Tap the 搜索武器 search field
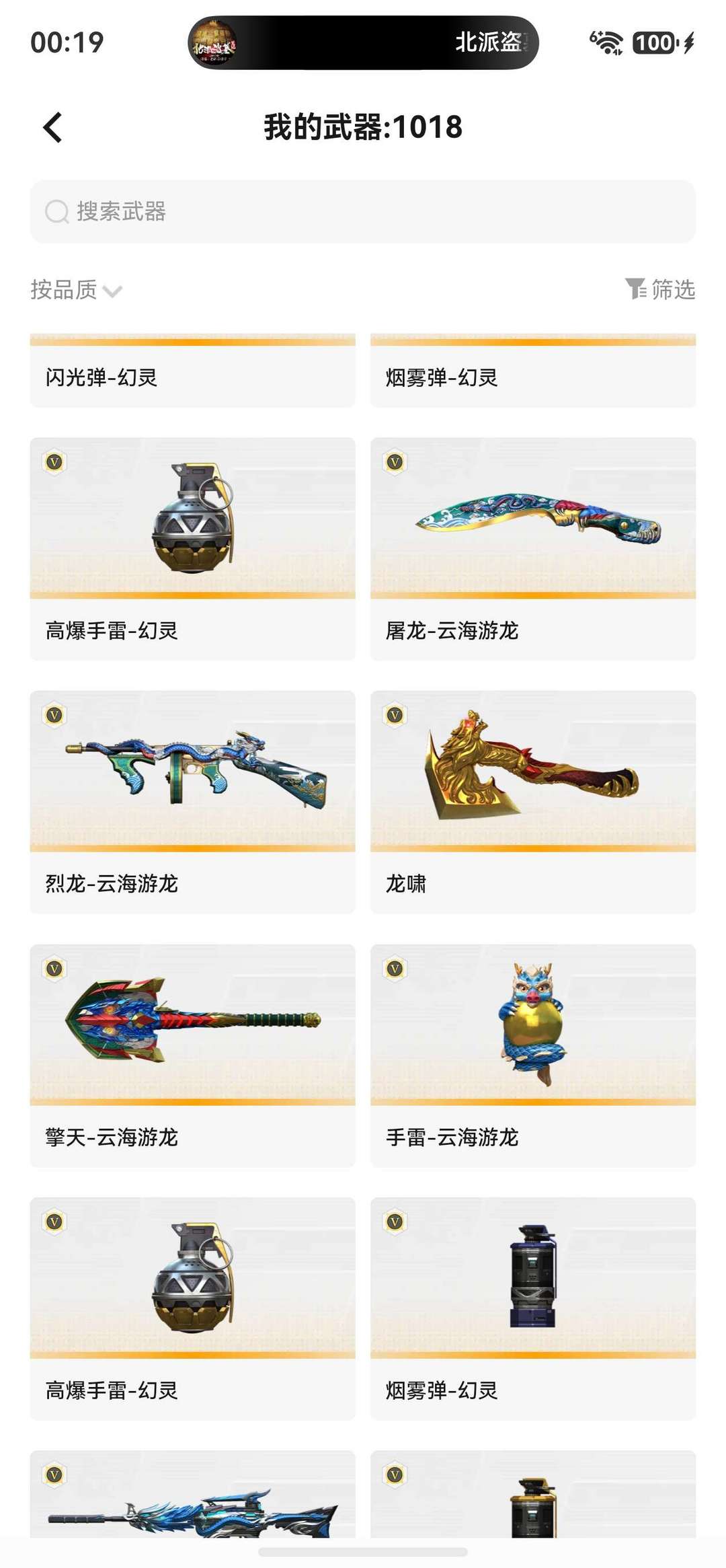This screenshot has width=726, height=1568. point(363,211)
